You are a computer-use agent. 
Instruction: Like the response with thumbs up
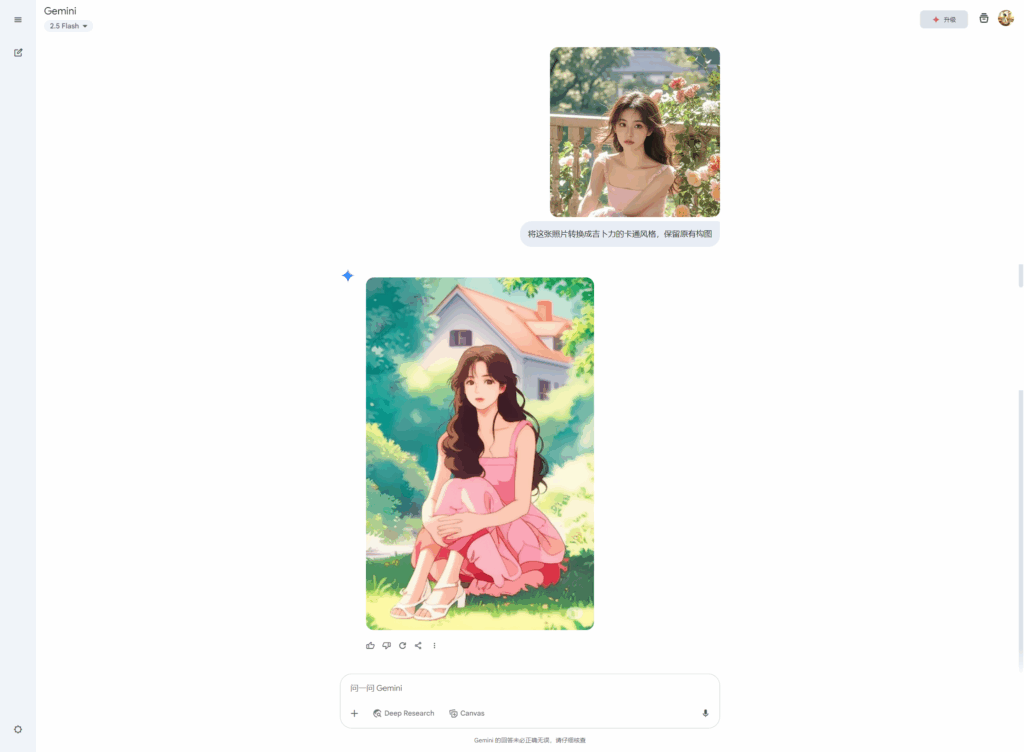[370, 645]
